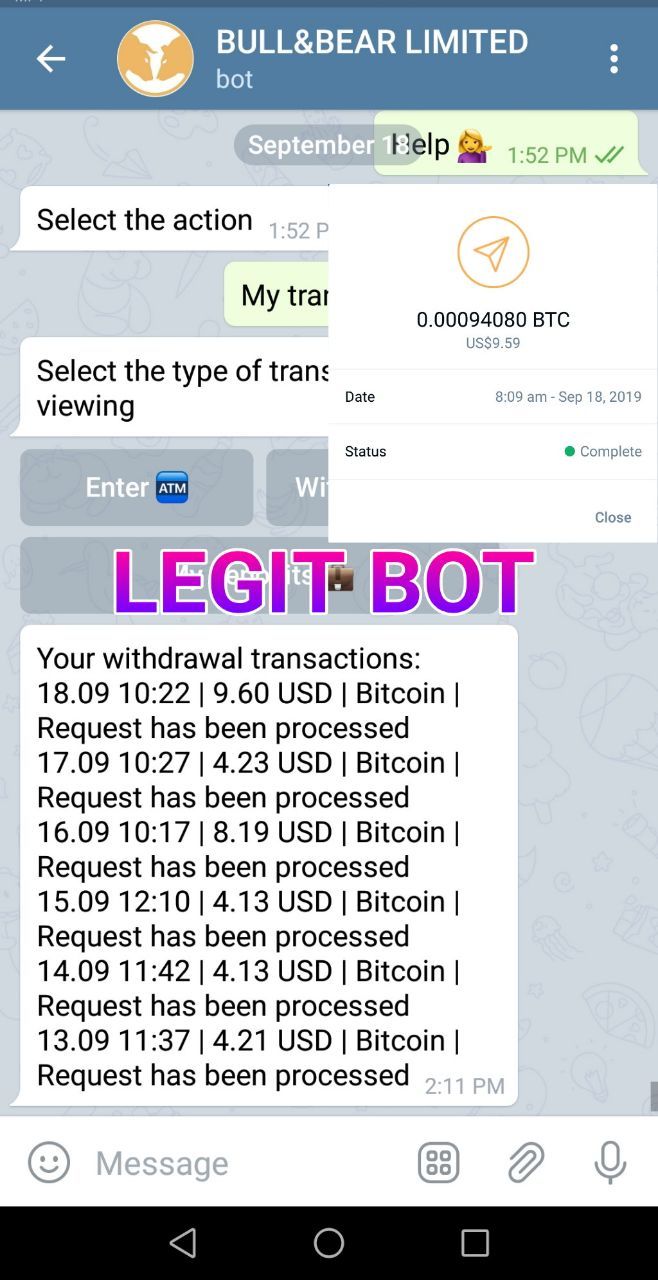Select the Enter ATM button
This screenshot has height=1280, width=658.
click(x=137, y=487)
